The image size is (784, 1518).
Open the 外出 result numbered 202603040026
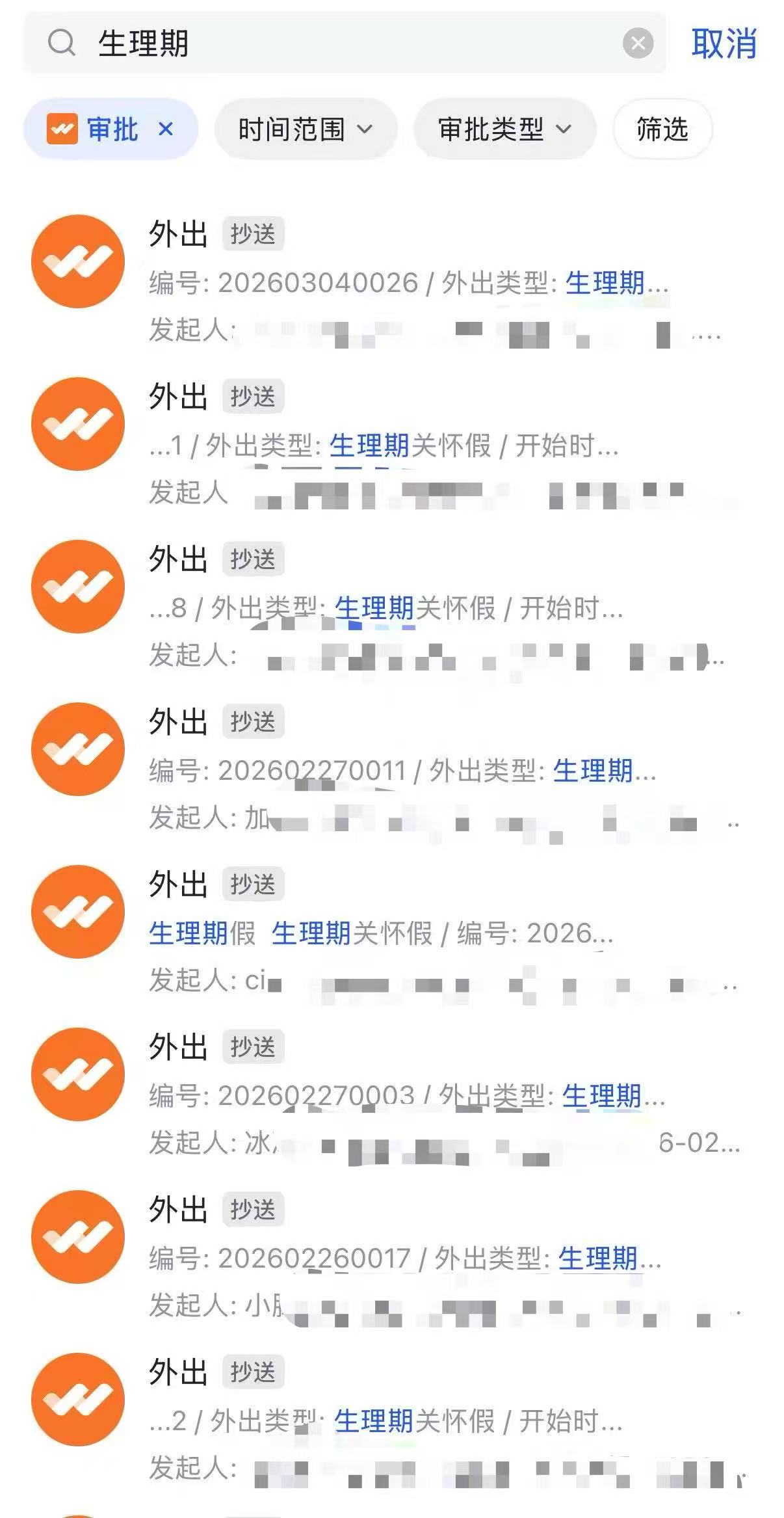408,282
